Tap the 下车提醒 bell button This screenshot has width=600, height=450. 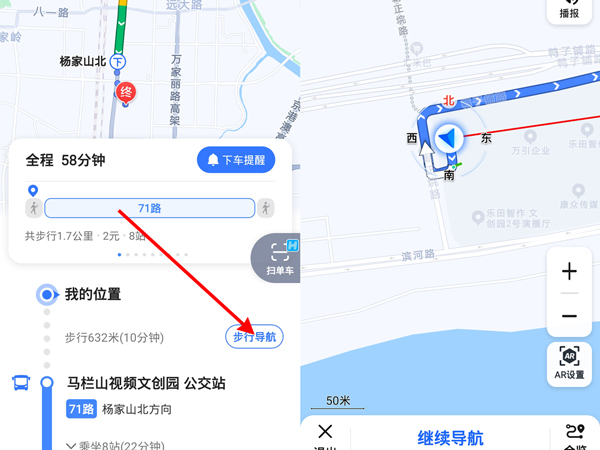click(x=237, y=160)
